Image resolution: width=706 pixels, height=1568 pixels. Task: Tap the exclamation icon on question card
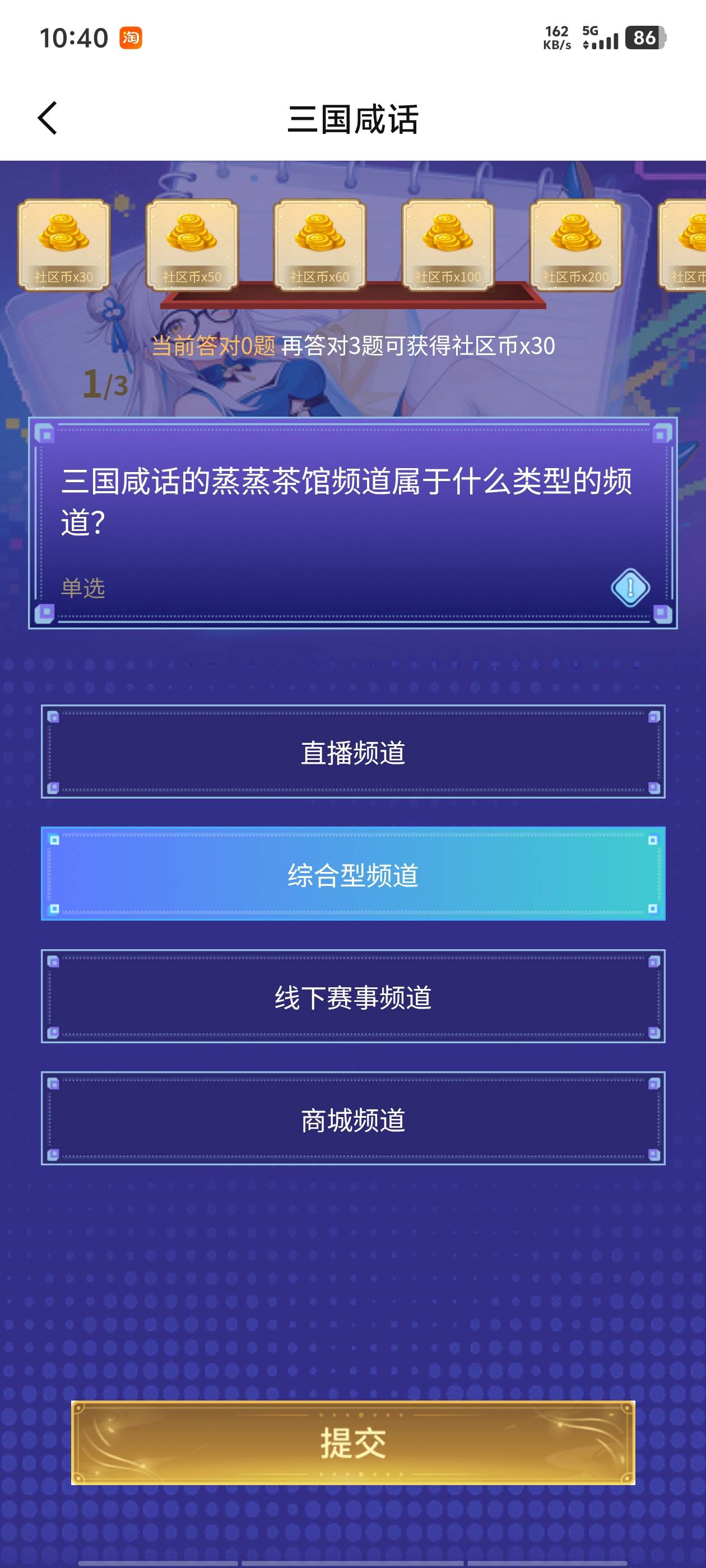click(630, 587)
